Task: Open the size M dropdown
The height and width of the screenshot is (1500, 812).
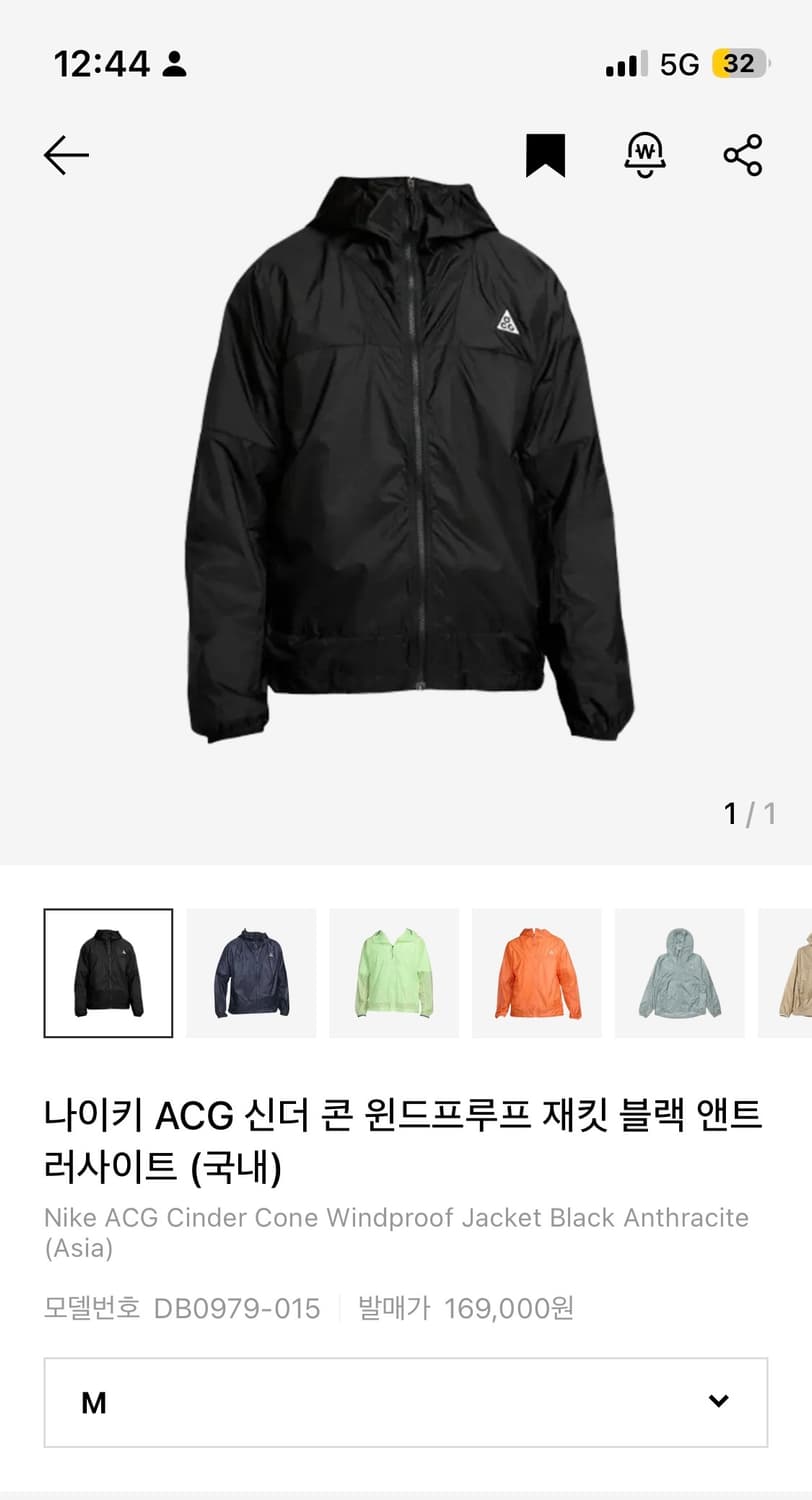Action: pyautogui.click(x=406, y=1402)
